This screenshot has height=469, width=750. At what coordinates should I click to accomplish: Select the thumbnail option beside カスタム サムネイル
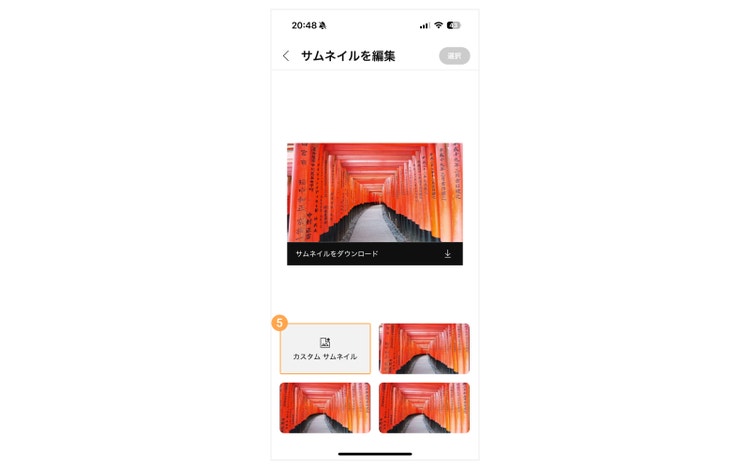point(424,348)
